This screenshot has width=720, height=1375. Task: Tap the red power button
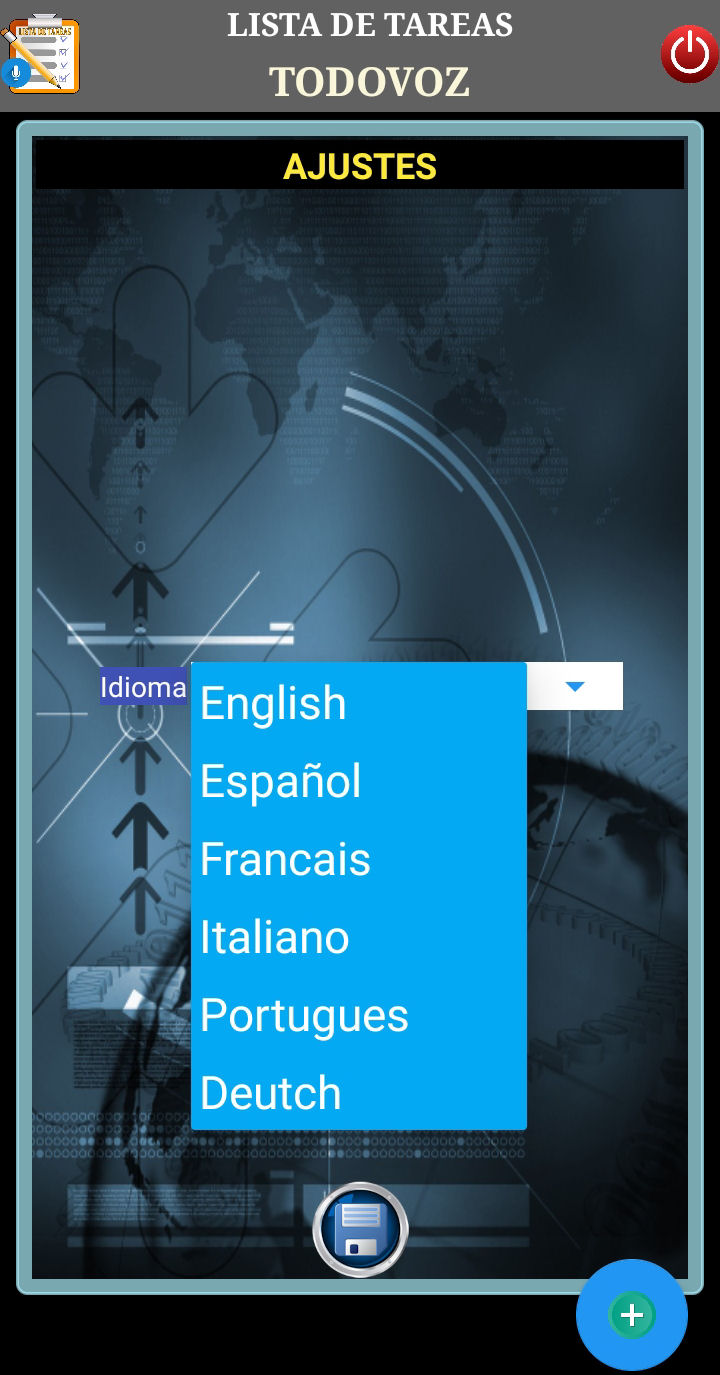click(689, 54)
